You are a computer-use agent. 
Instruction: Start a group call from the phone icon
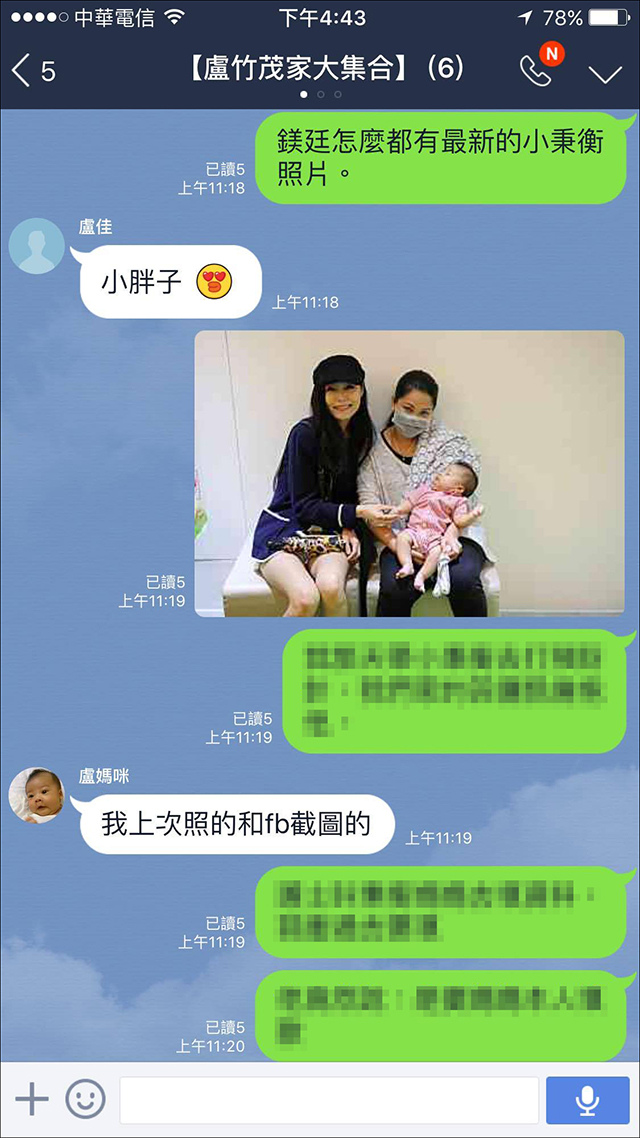(x=536, y=71)
